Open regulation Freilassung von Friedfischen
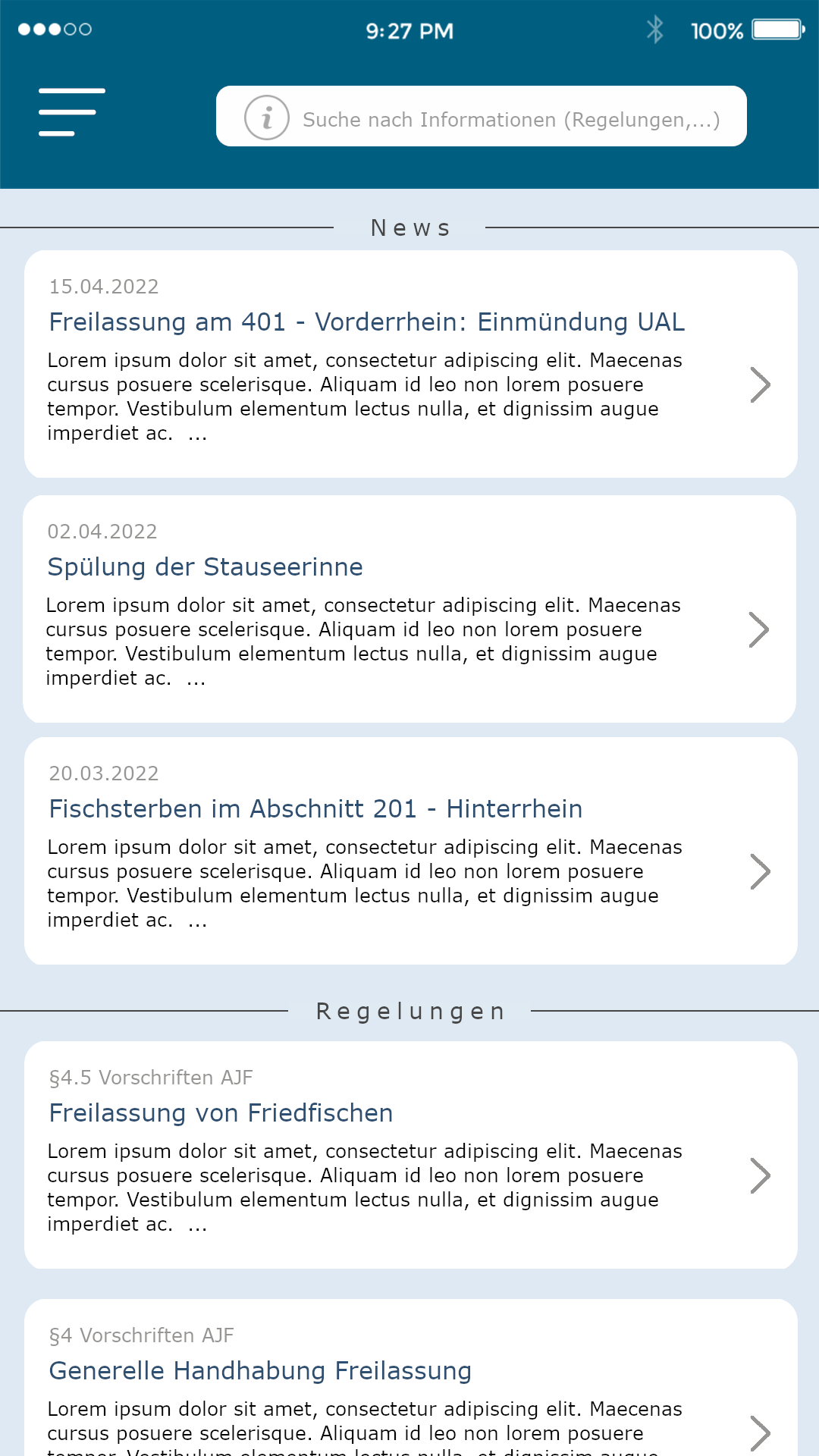Screen dimensions: 819x1456 pos(409,1155)
